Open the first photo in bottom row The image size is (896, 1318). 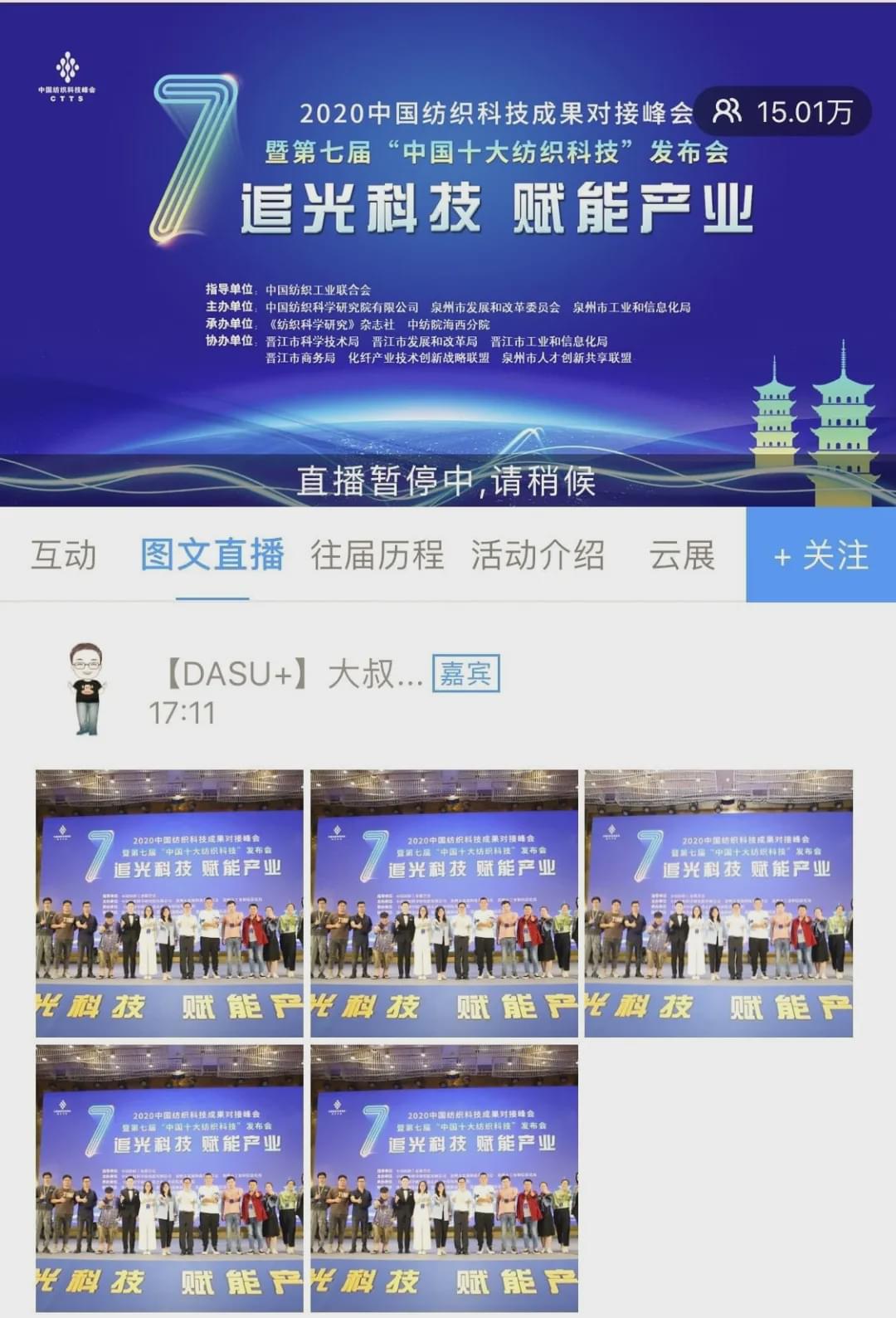click(x=169, y=1178)
